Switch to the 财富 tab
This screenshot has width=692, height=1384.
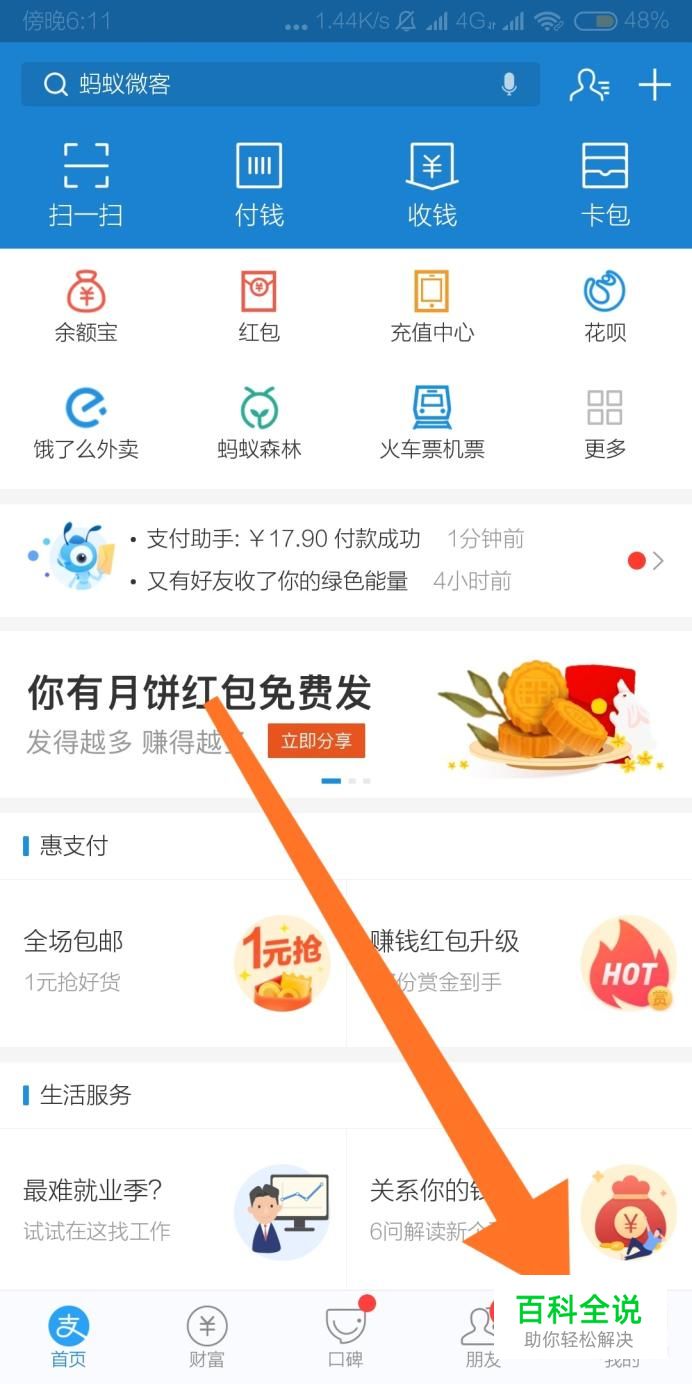point(207,1337)
